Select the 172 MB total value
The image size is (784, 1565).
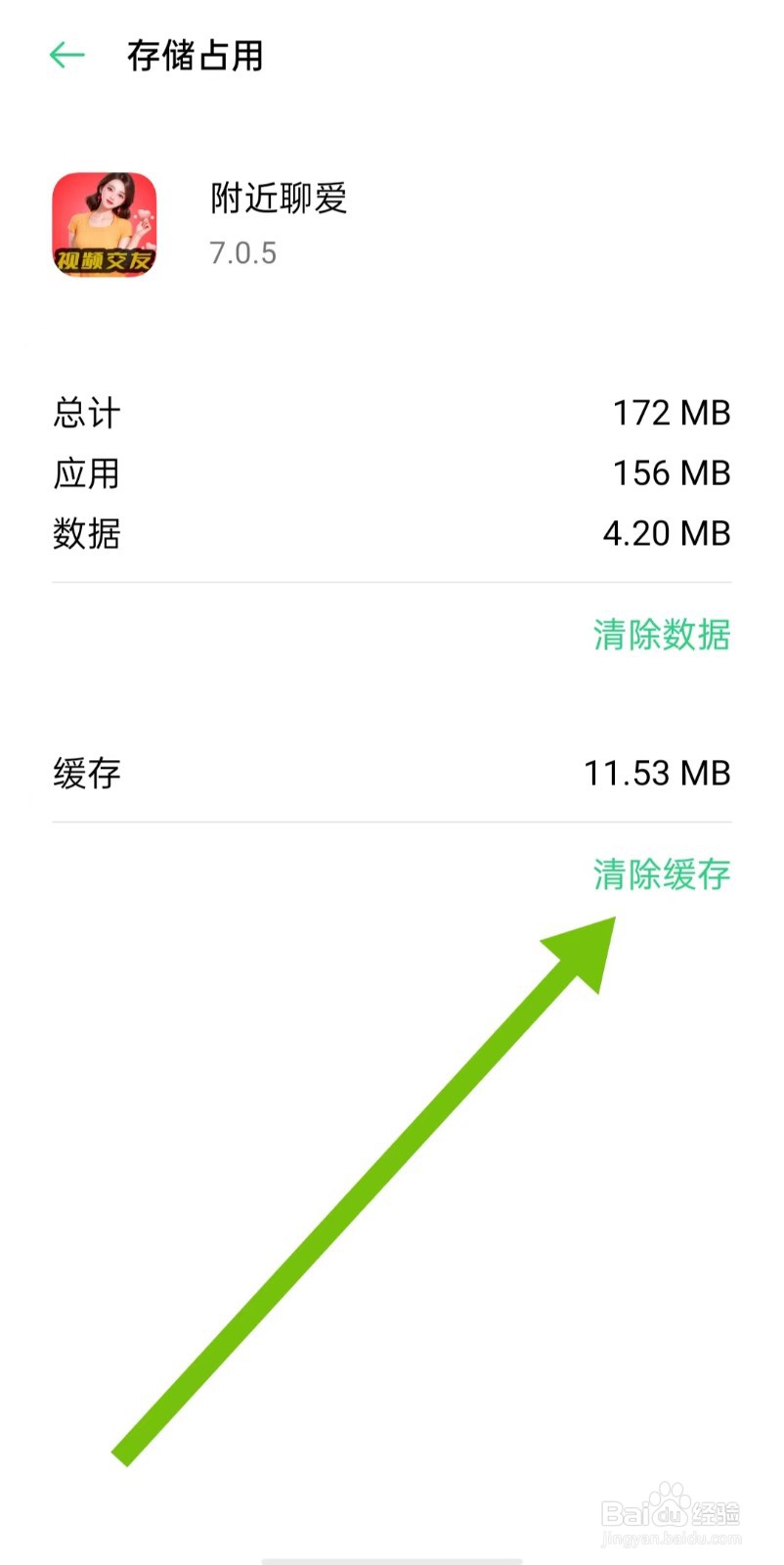pyautogui.click(x=671, y=413)
